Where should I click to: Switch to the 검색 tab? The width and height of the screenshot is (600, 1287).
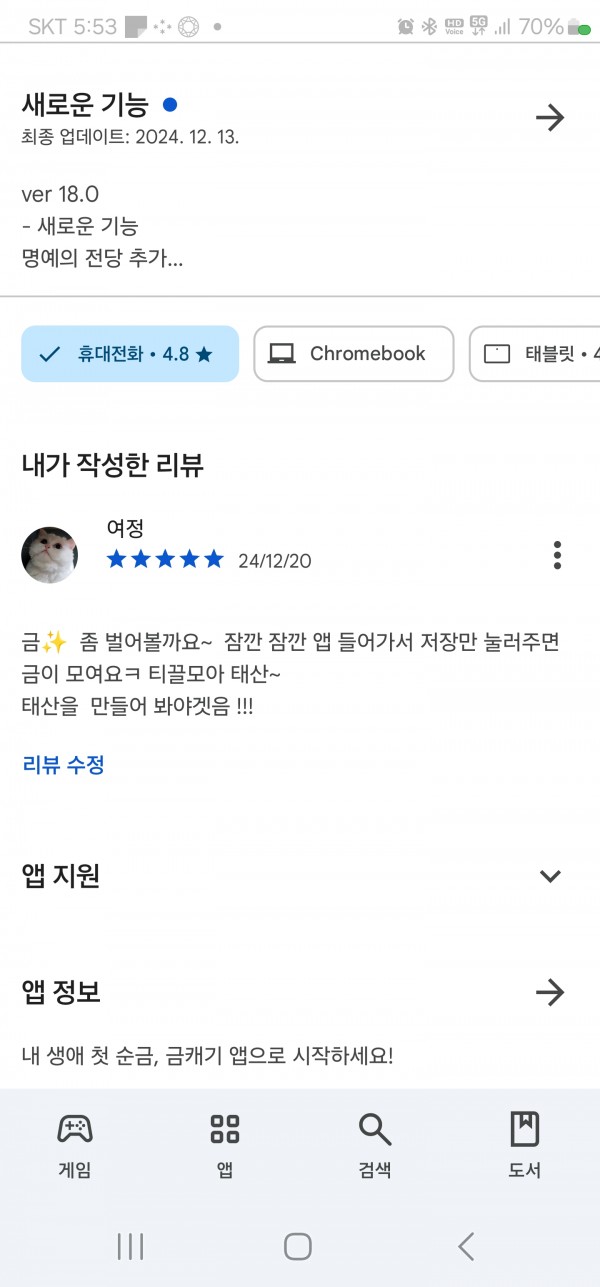(x=375, y=1145)
